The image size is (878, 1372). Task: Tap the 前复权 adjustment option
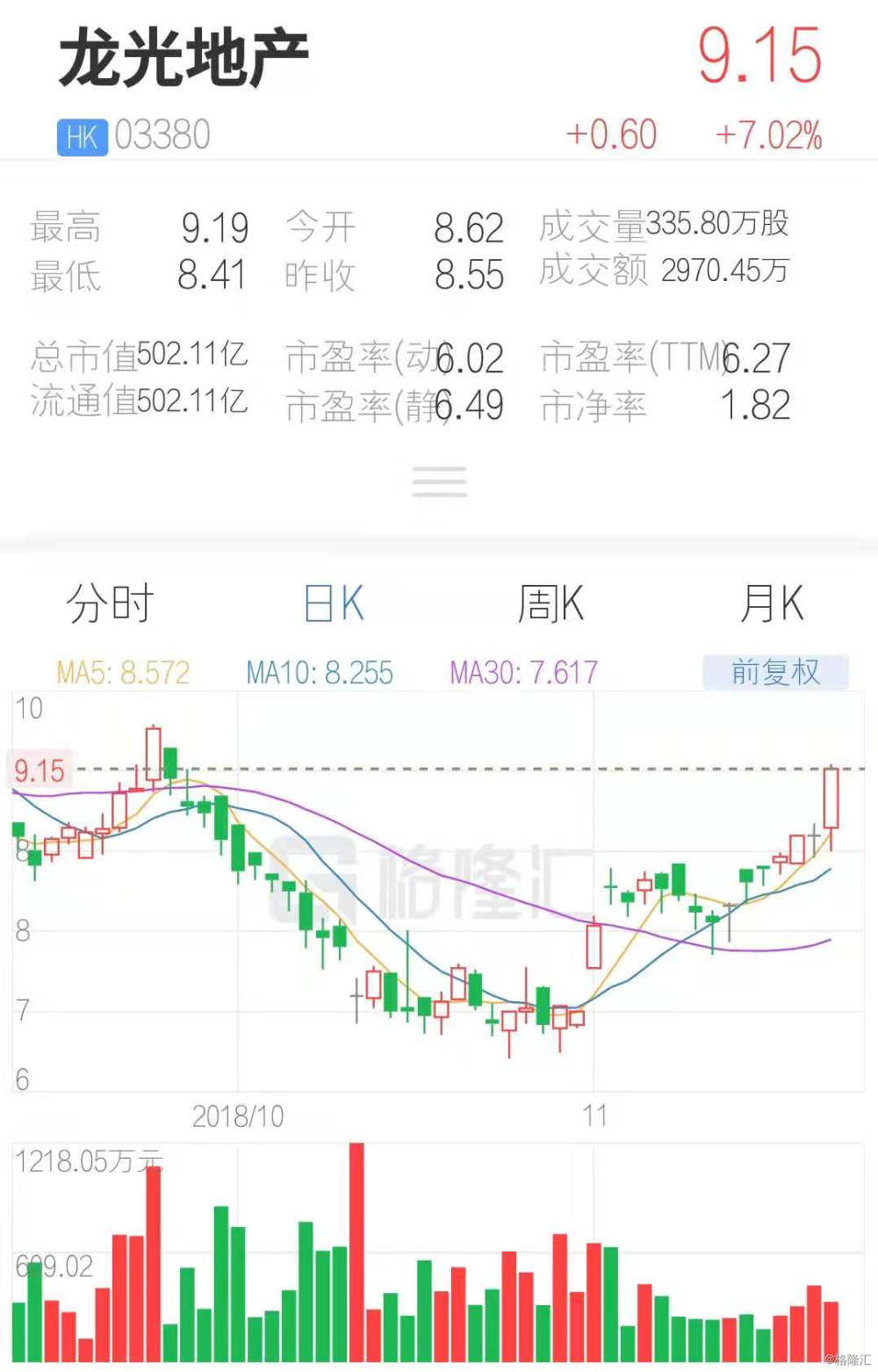[775, 672]
